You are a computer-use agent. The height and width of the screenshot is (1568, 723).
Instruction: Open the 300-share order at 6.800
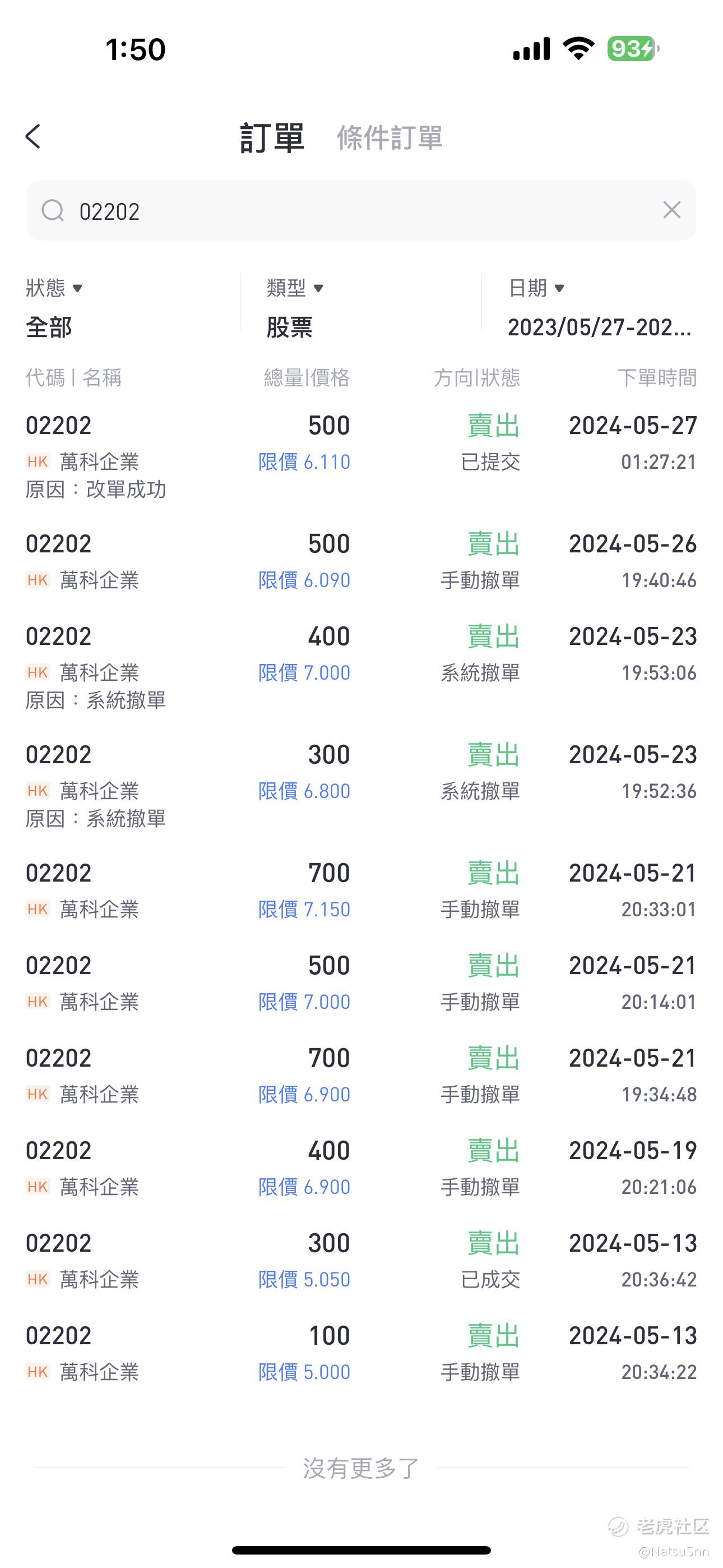[361, 785]
